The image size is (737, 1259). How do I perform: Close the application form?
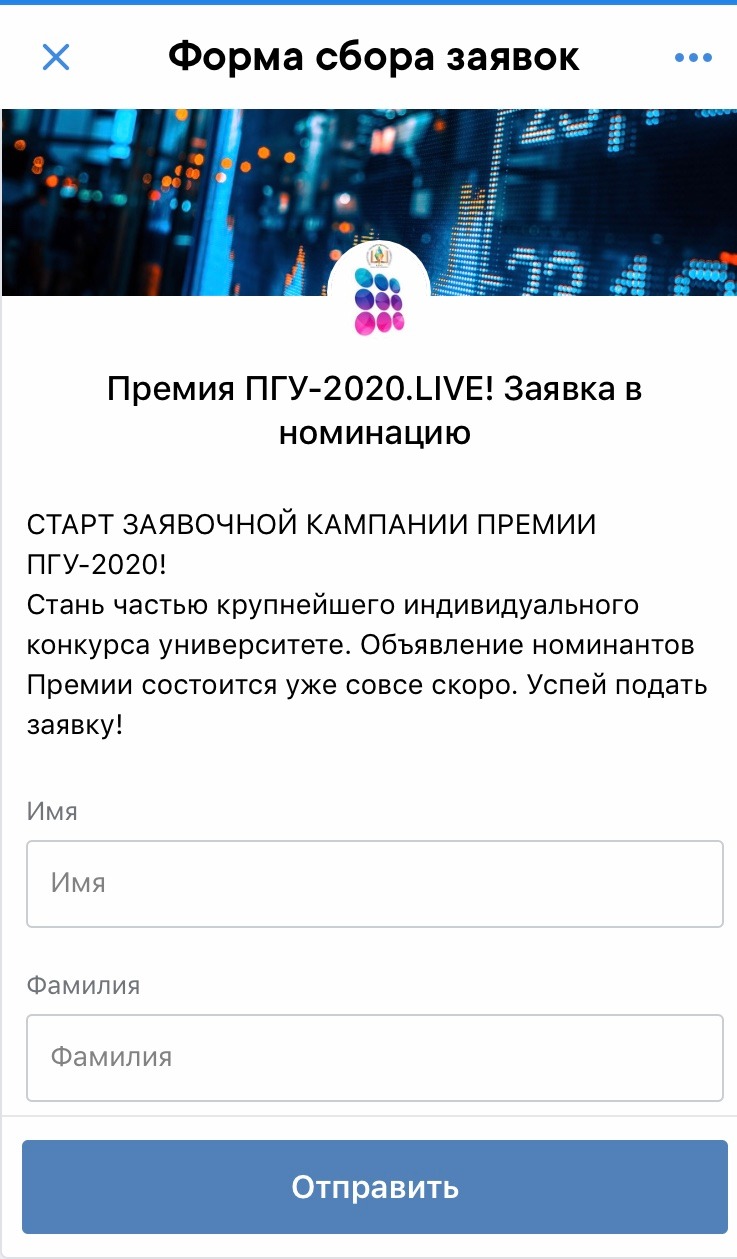pos(56,57)
